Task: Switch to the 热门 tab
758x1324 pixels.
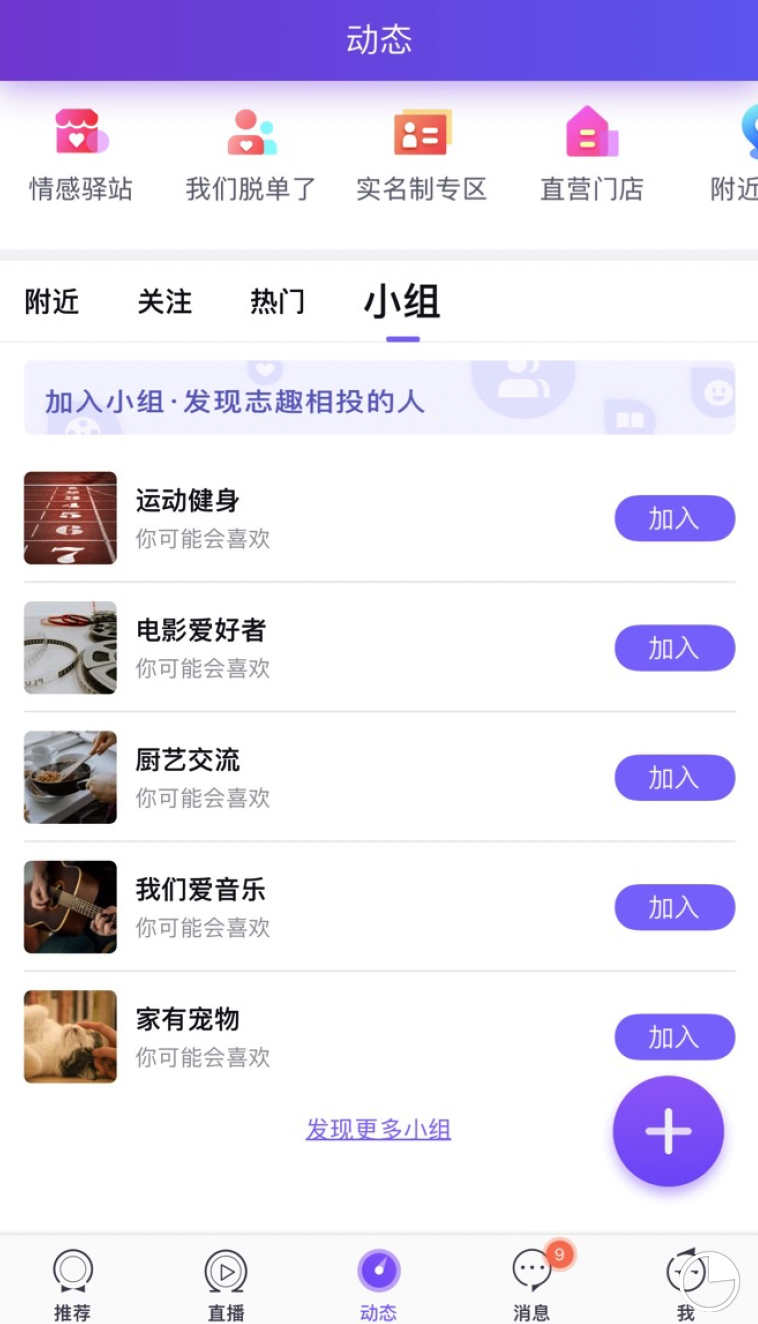Action: tap(277, 302)
